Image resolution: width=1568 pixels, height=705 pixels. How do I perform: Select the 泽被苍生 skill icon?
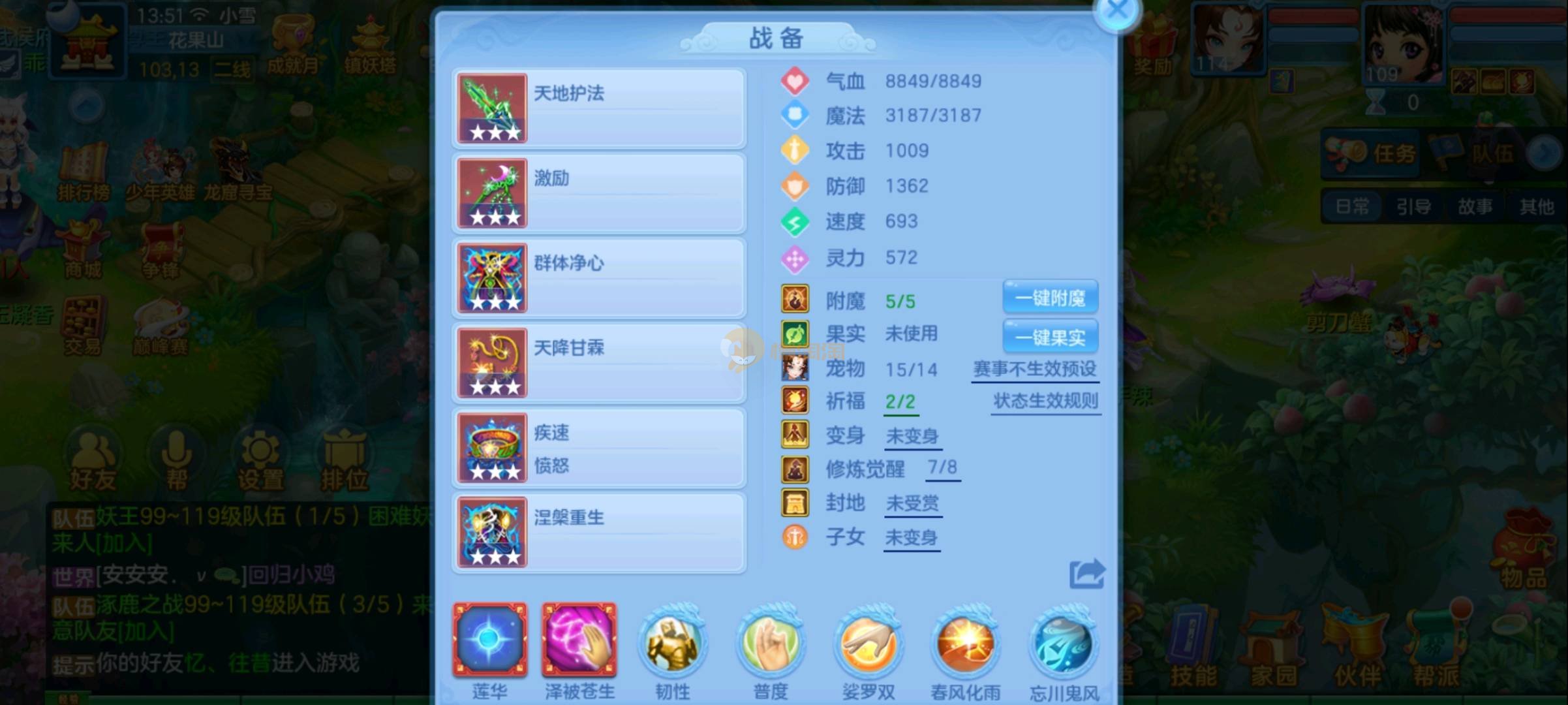coord(579,640)
